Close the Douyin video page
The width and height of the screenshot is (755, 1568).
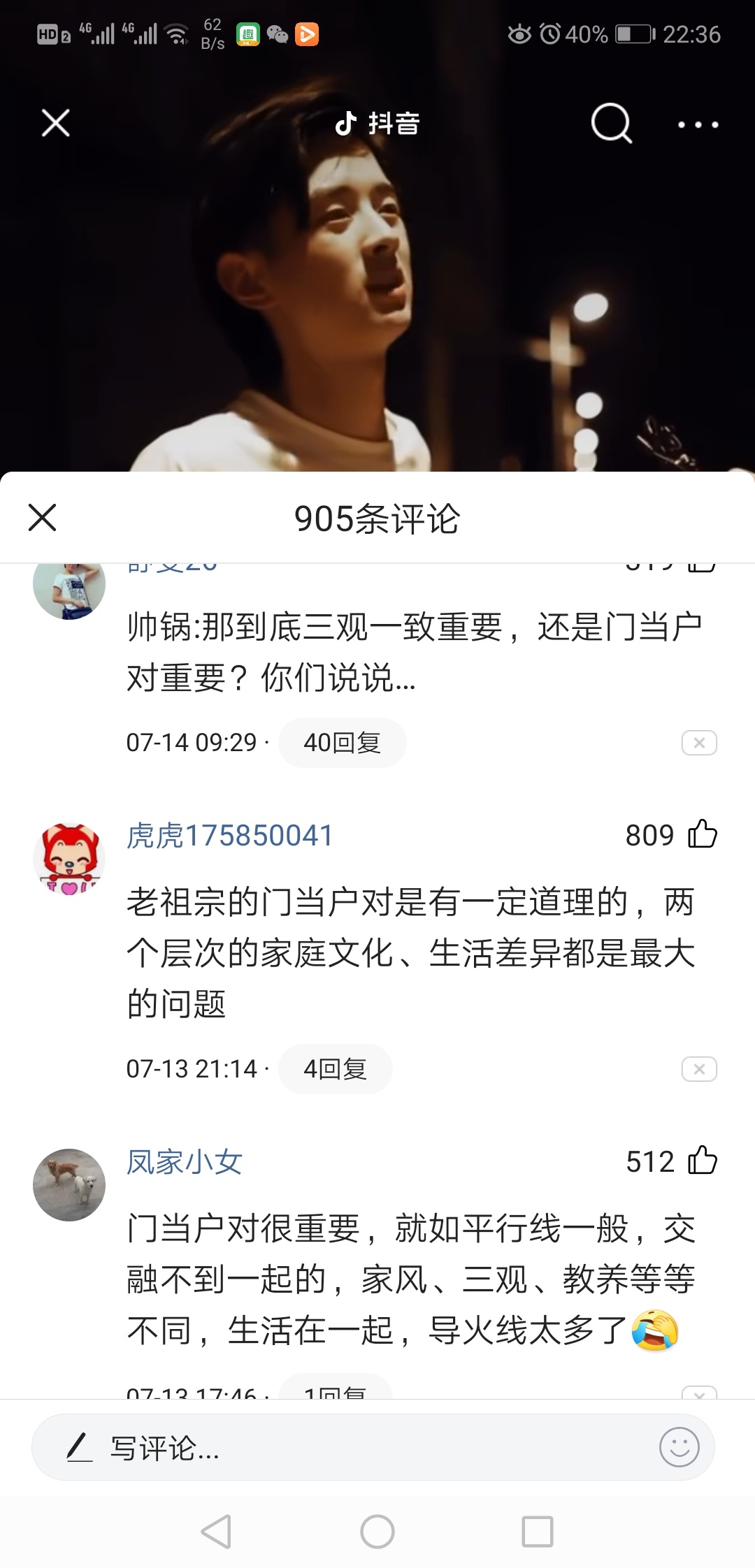click(56, 124)
